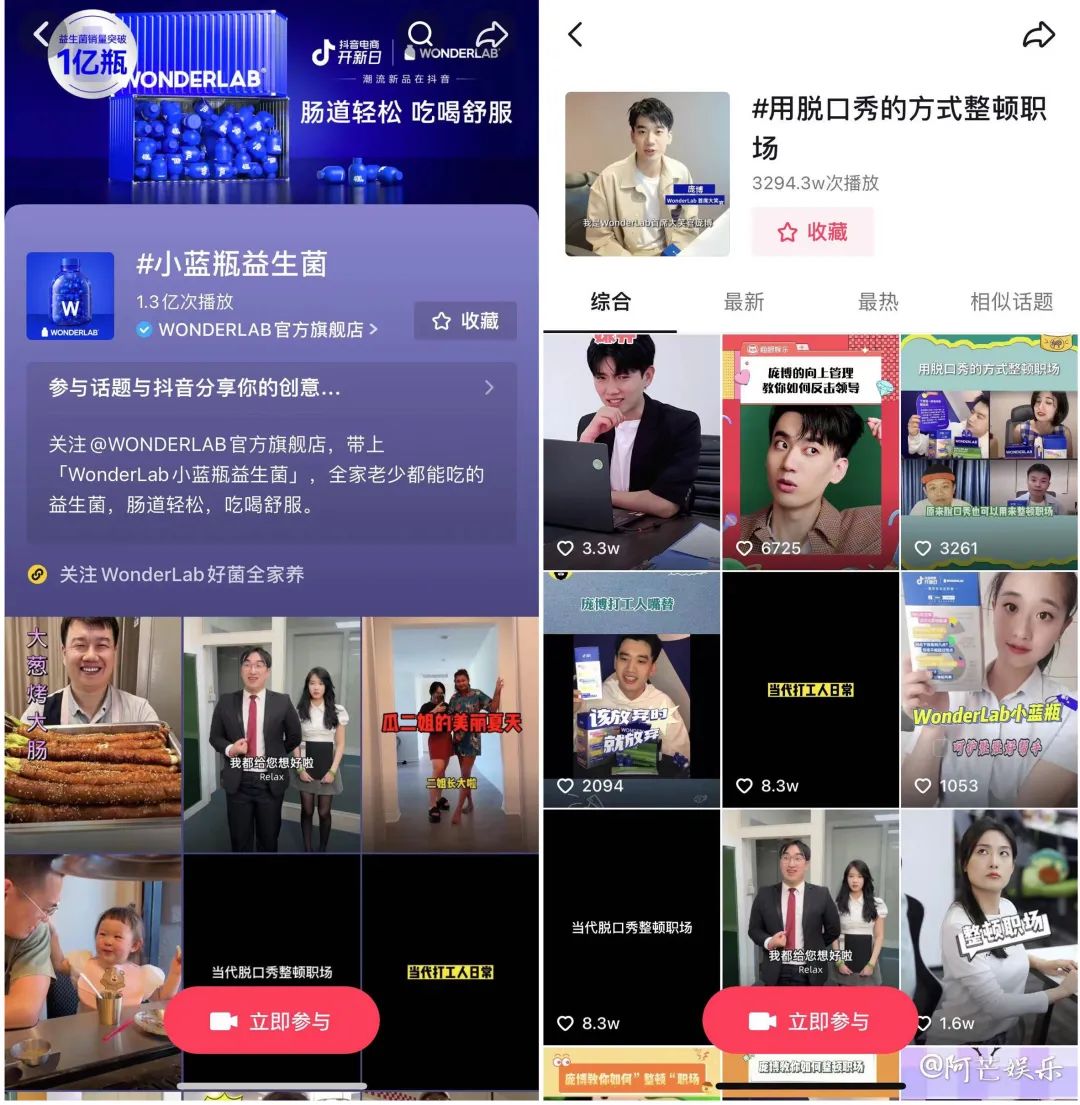1080x1105 pixels.
Task: Switch to the 最热 tab
Action: [877, 302]
